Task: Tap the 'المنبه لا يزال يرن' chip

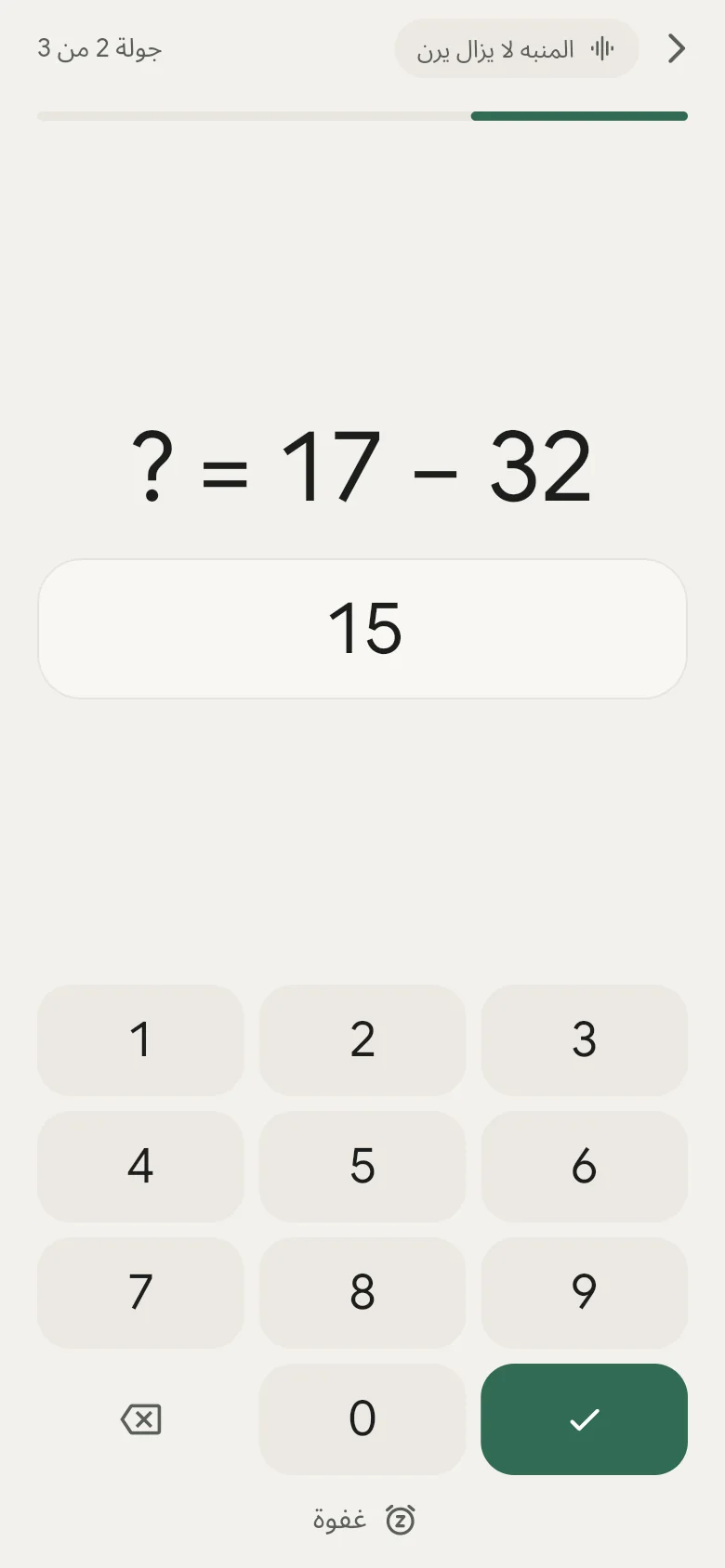Action: [517, 48]
